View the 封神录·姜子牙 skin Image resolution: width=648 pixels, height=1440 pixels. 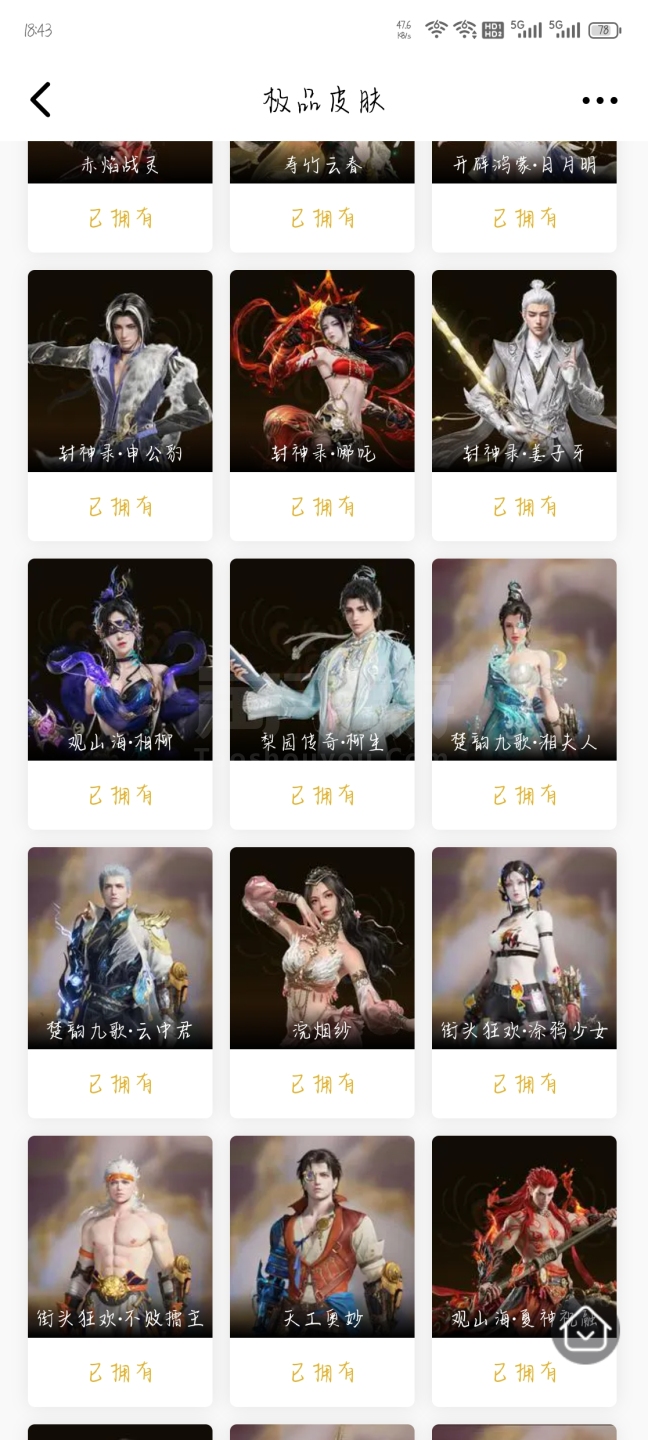(524, 371)
